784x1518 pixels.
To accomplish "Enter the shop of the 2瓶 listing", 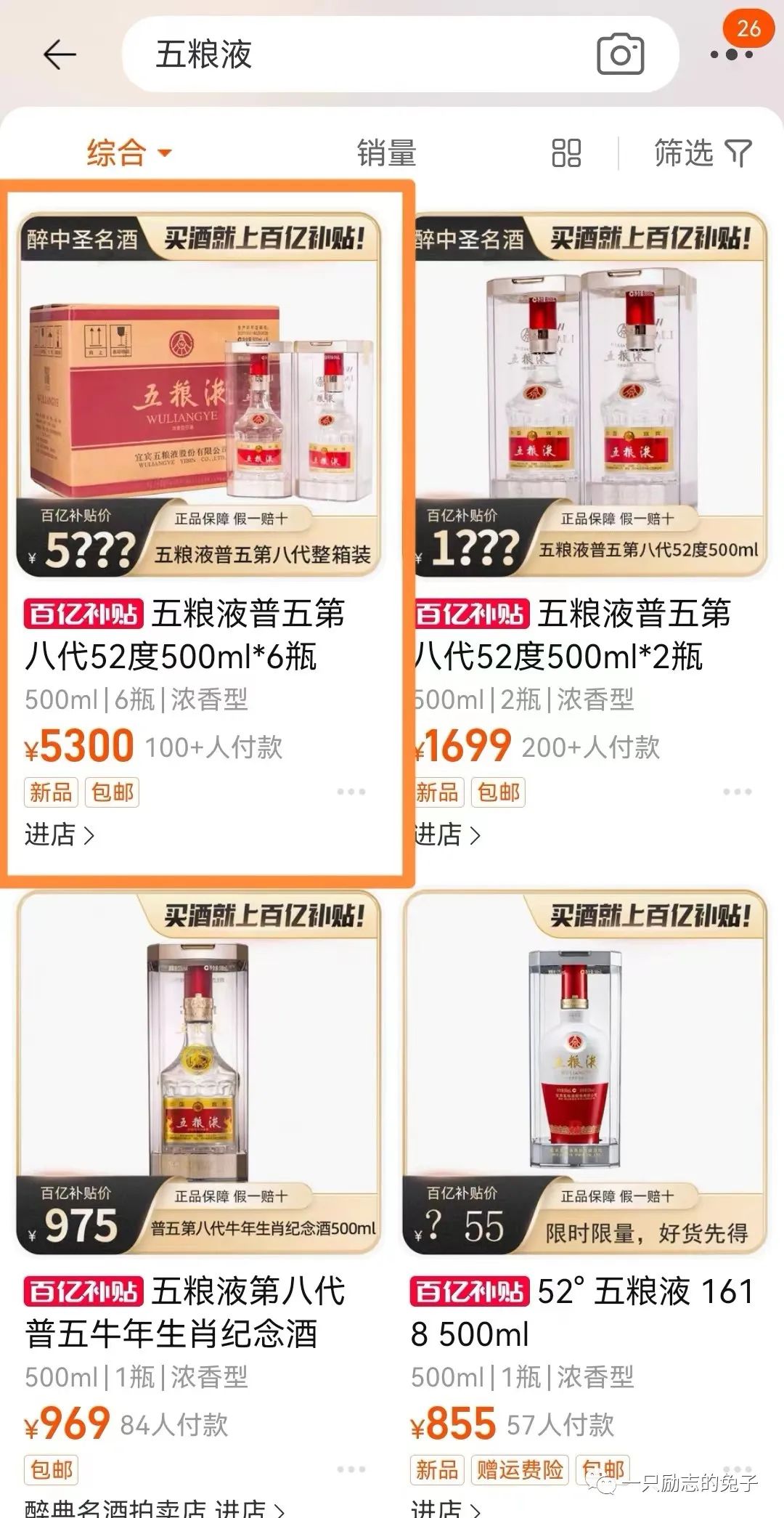I will 446,835.
